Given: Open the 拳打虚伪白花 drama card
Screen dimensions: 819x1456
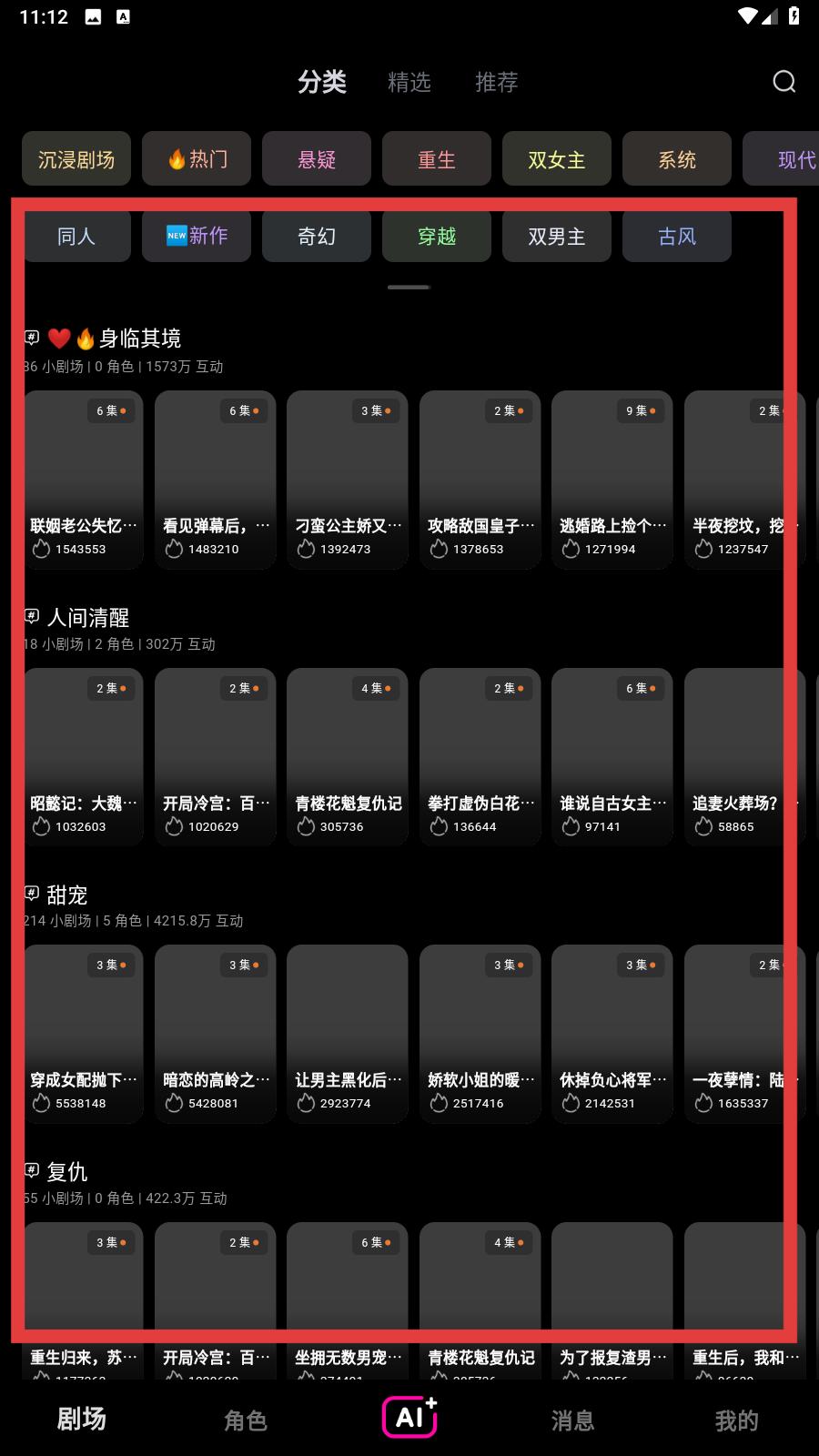Looking at the screenshot, I should 480,757.
